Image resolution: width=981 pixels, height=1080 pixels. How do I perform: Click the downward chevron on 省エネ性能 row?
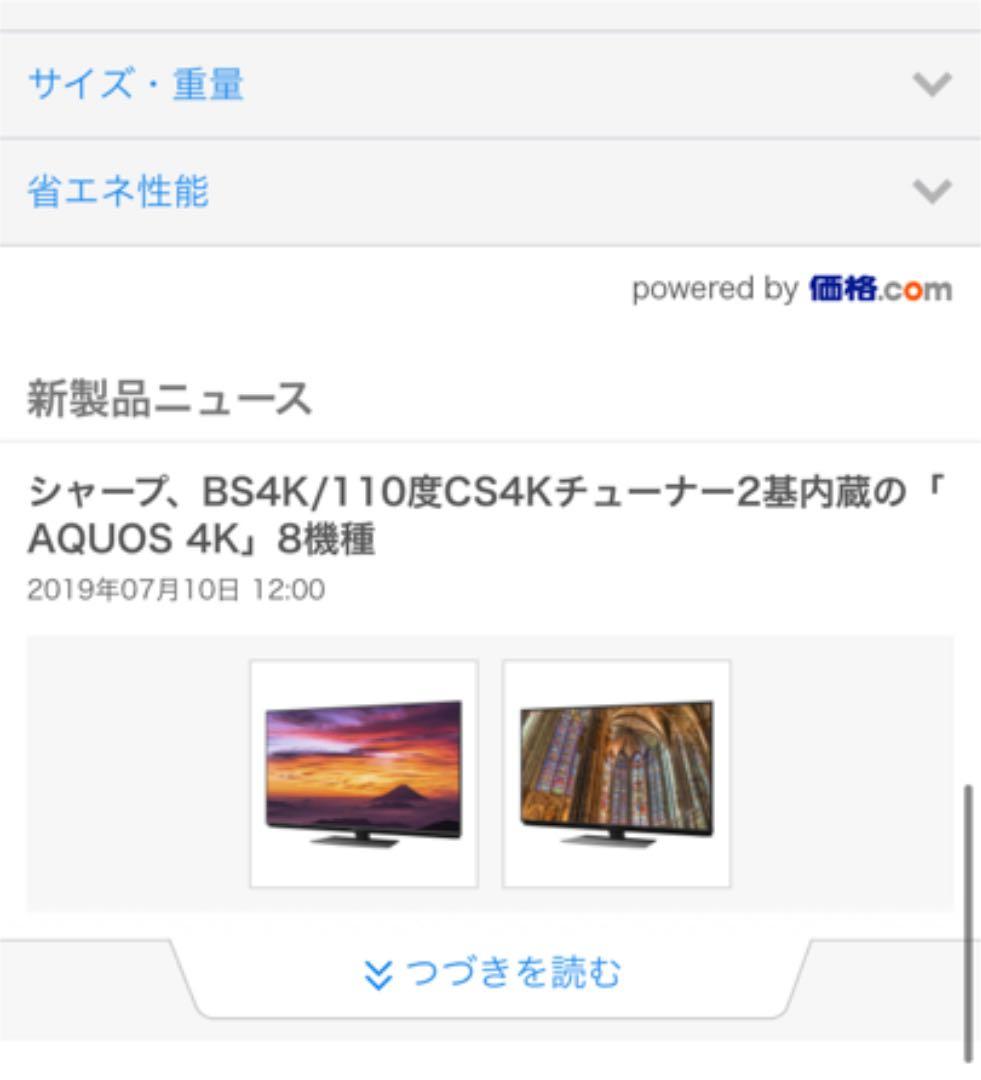[x=932, y=190]
